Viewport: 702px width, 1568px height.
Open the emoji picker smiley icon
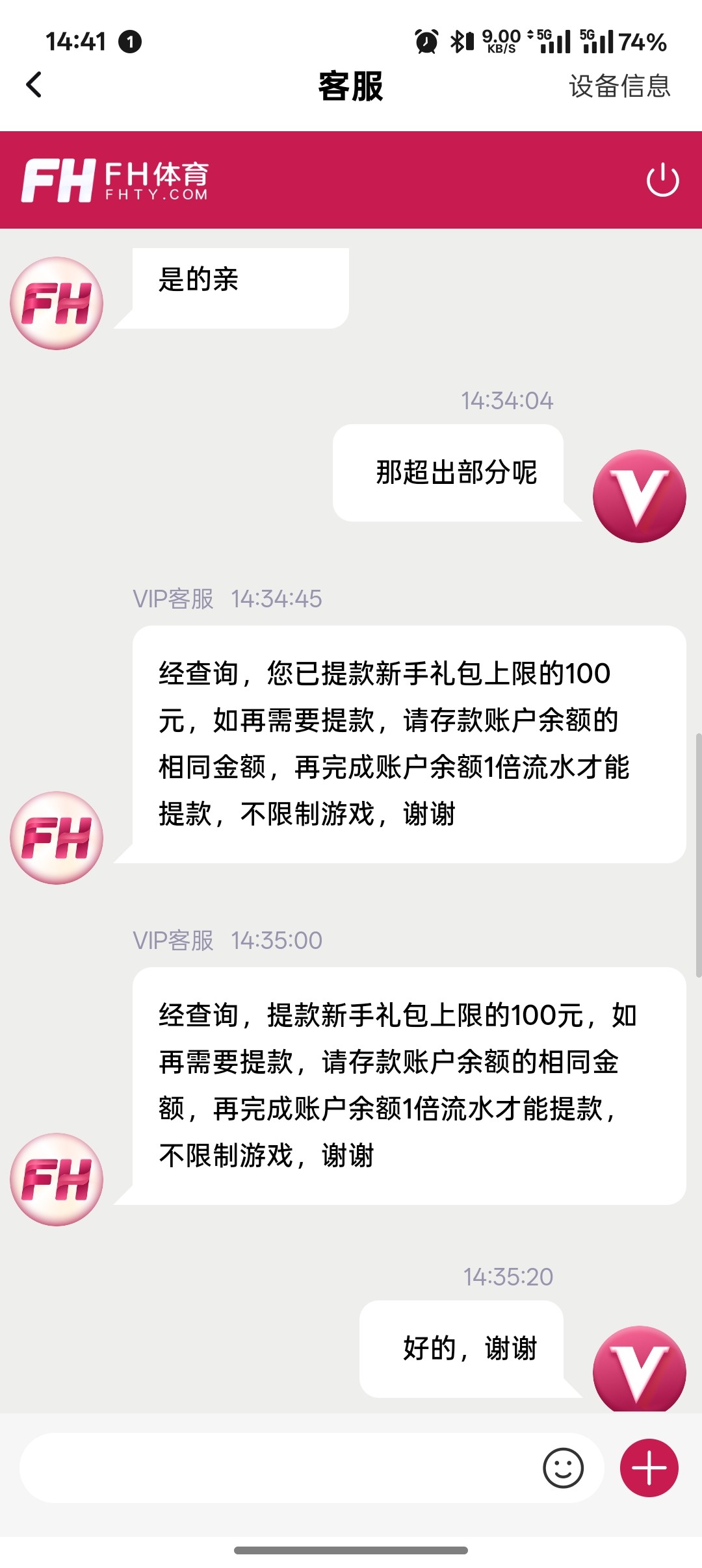[563, 1468]
